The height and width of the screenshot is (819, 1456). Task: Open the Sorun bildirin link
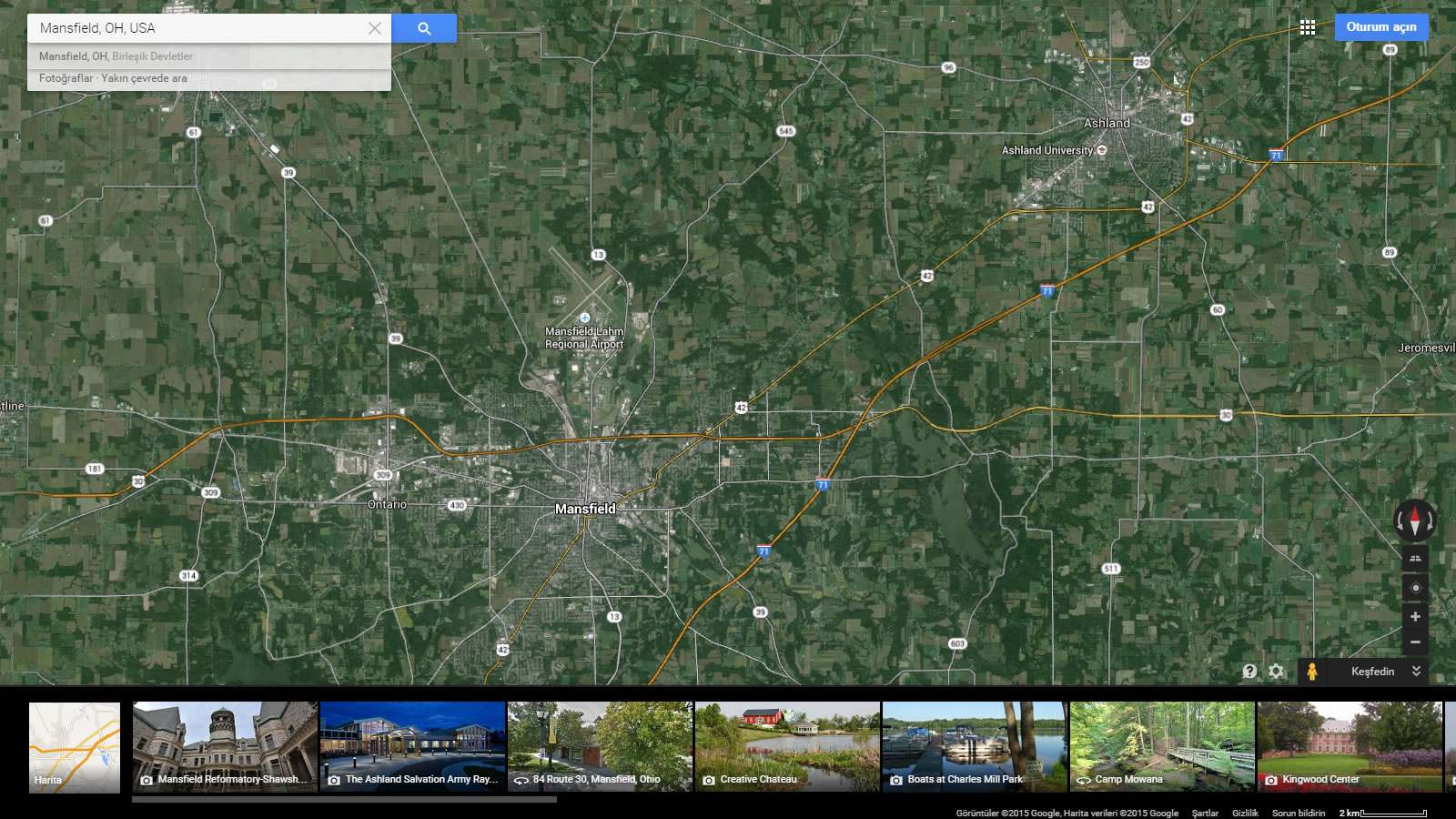1298,813
